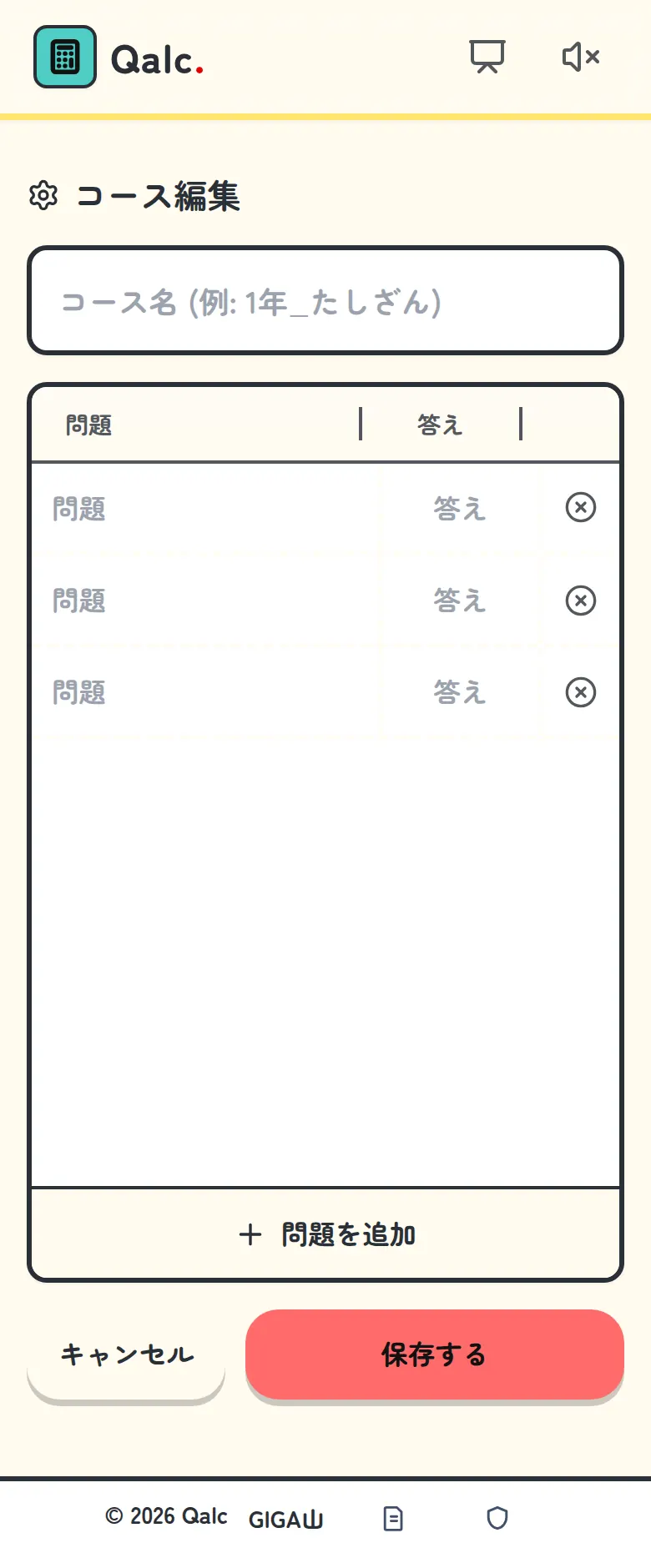Tap the second row's 答え field
The width and height of the screenshot is (651, 1568).
(460, 601)
